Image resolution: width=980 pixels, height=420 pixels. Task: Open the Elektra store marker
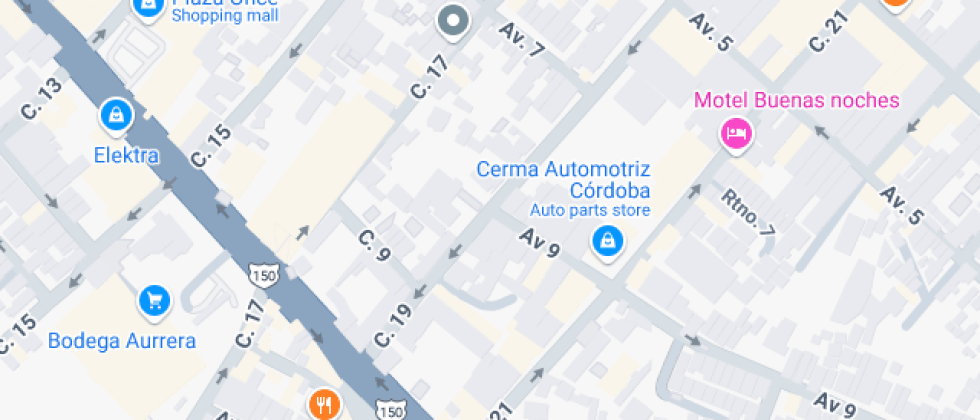click(117, 114)
